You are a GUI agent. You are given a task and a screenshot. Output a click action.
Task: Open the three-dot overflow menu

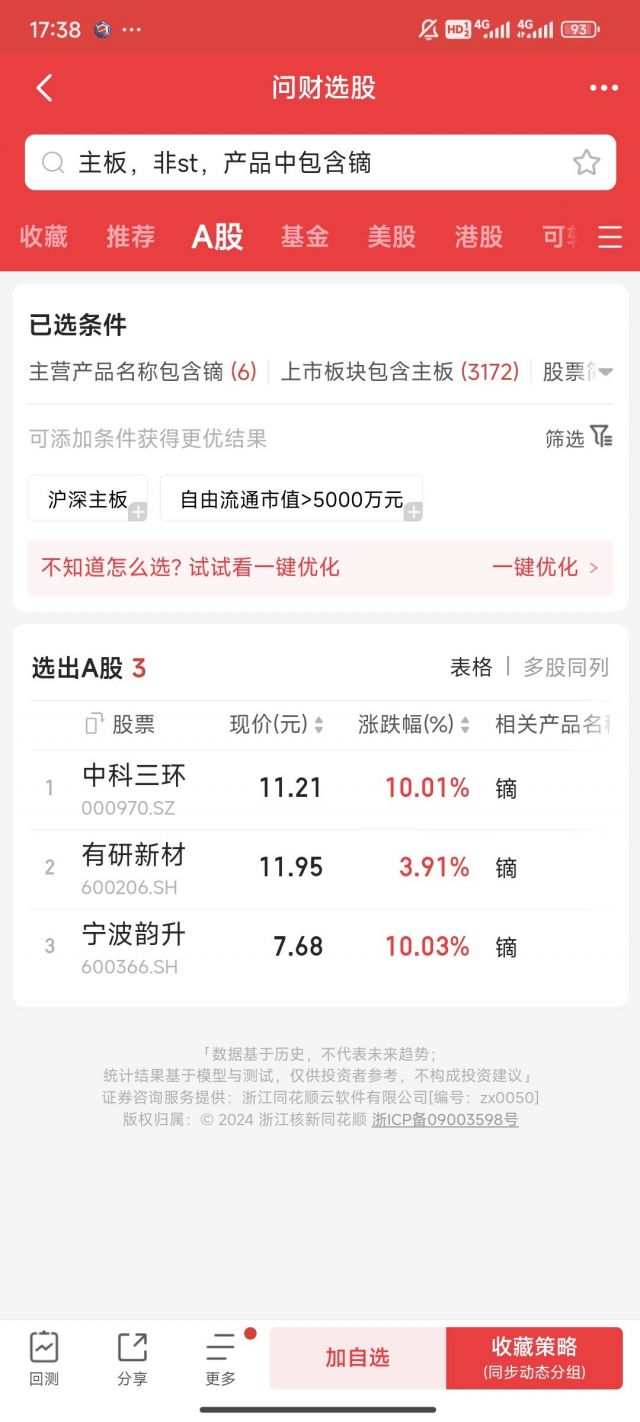pos(603,88)
